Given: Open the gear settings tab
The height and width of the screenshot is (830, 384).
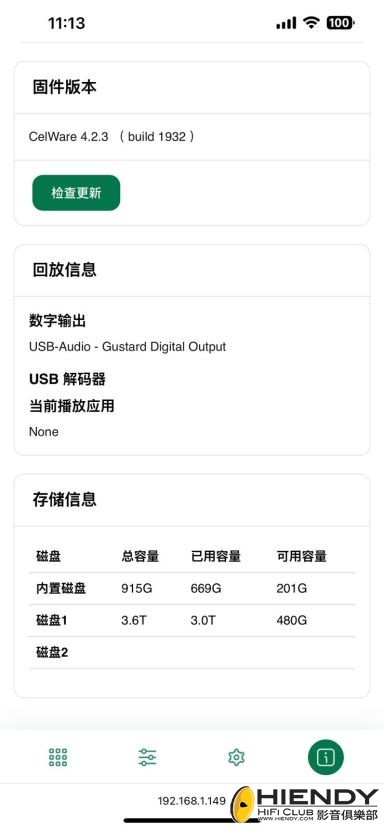Looking at the screenshot, I should (x=236, y=757).
